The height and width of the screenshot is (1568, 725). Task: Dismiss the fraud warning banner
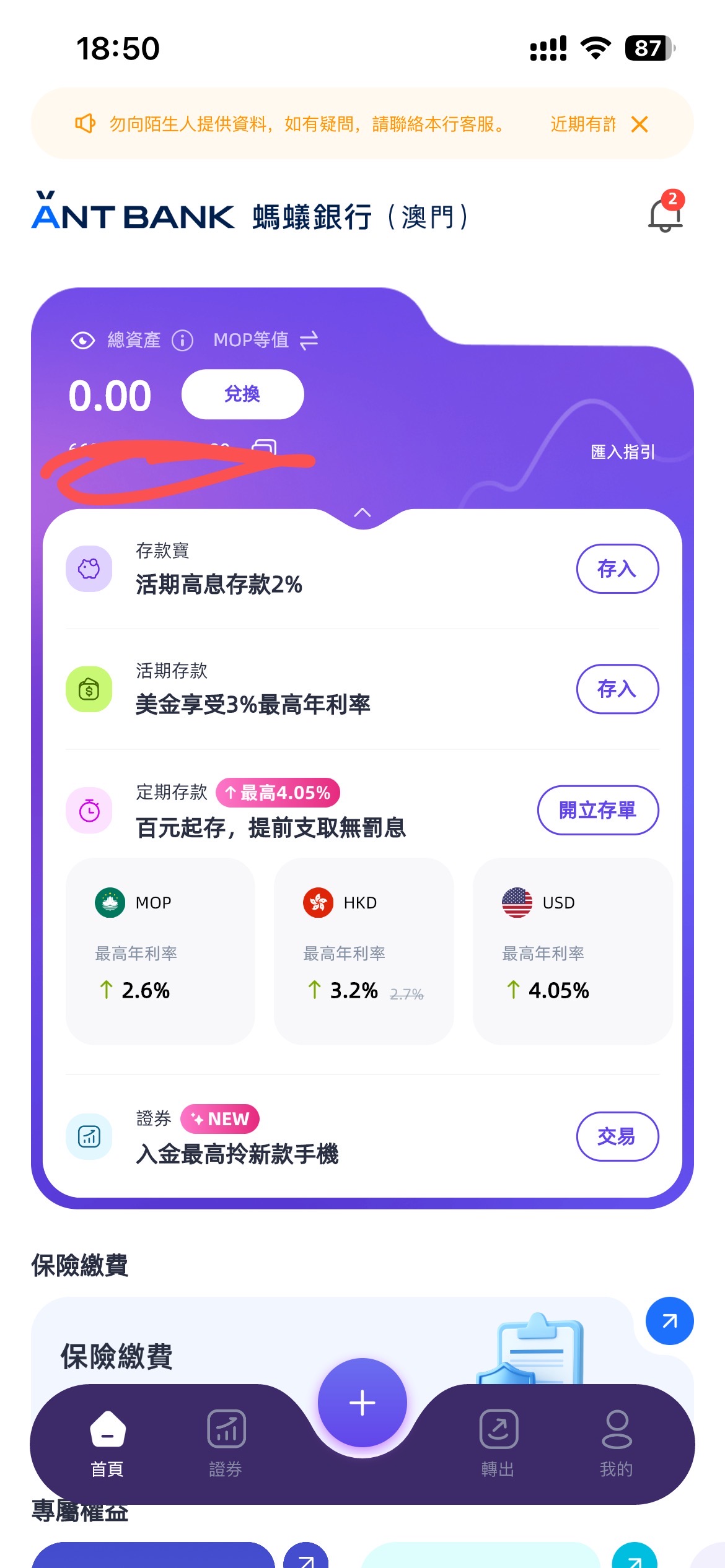tap(639, 124)
